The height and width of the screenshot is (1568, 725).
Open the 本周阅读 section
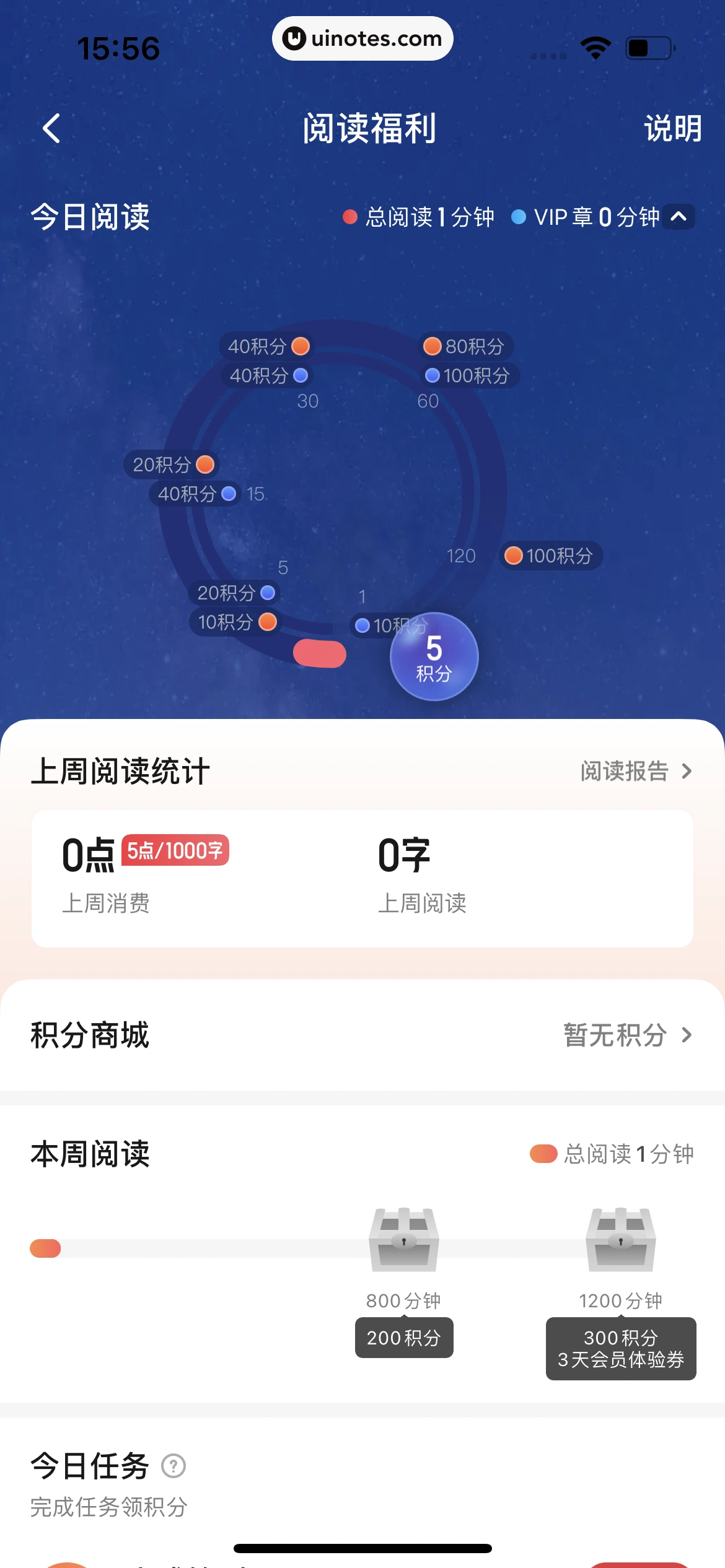coord(89,1154)
